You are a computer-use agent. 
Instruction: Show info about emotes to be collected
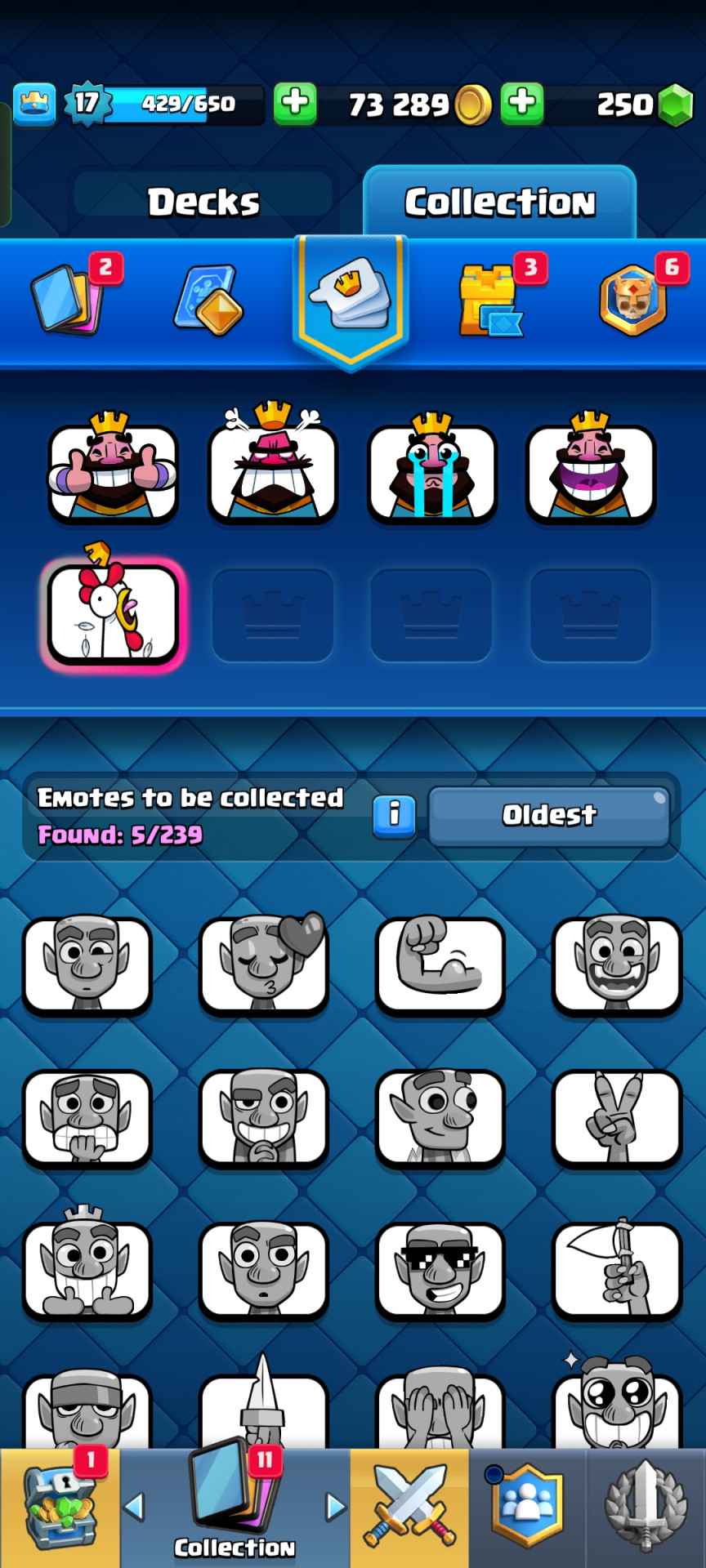click(394, 813)
